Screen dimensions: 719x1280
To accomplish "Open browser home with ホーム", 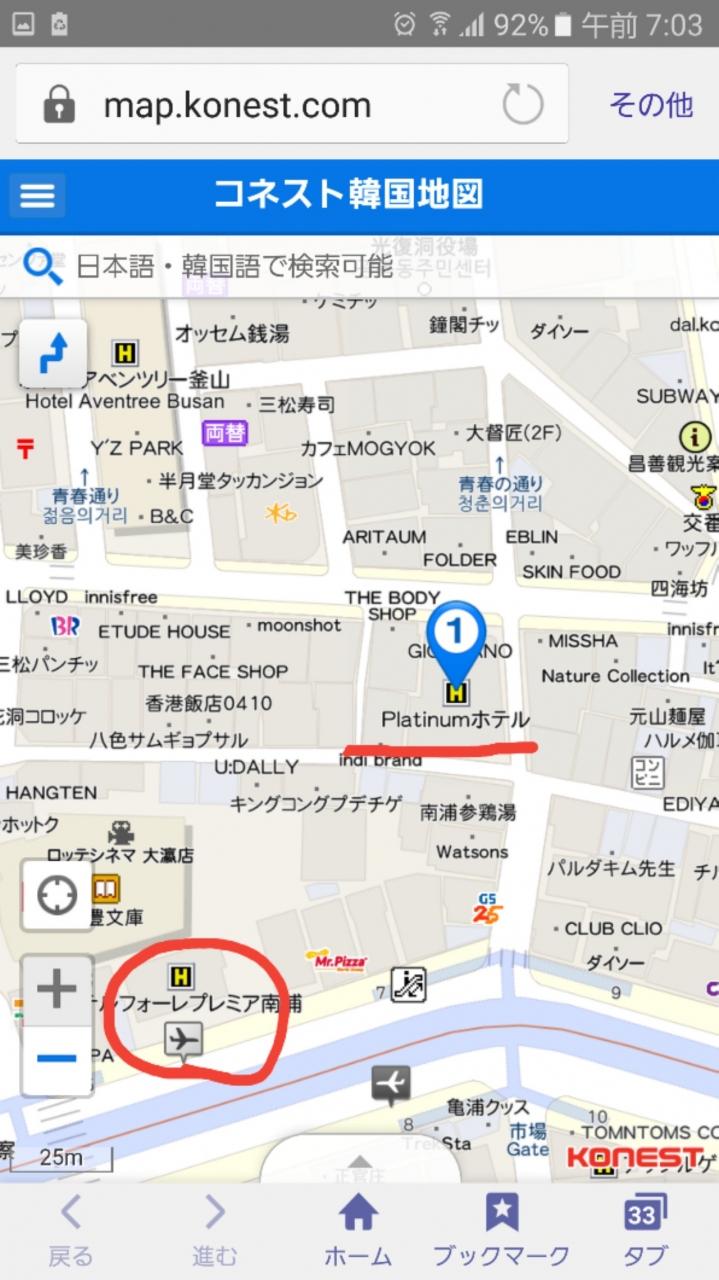I will [358, 1230].
